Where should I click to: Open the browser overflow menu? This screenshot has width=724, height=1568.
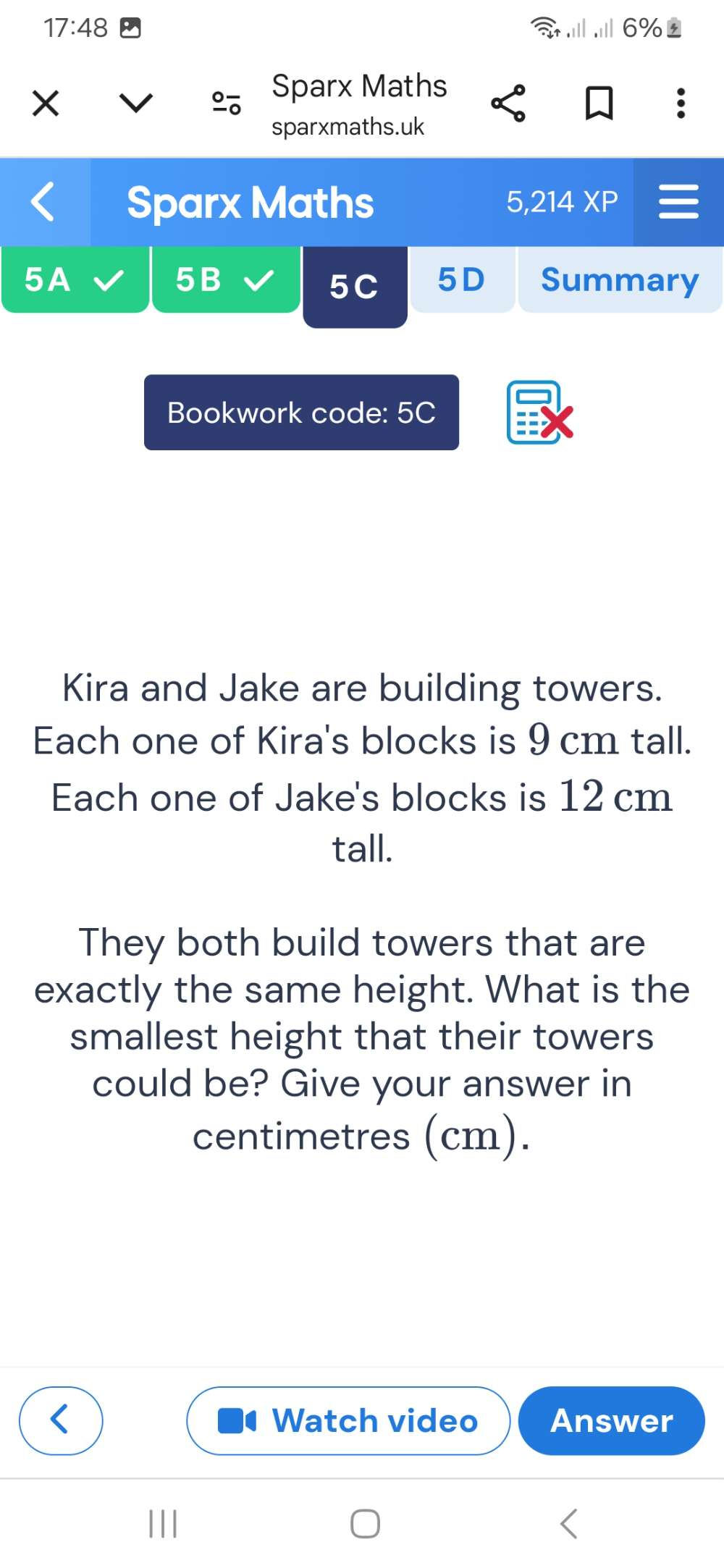[680, 104]
